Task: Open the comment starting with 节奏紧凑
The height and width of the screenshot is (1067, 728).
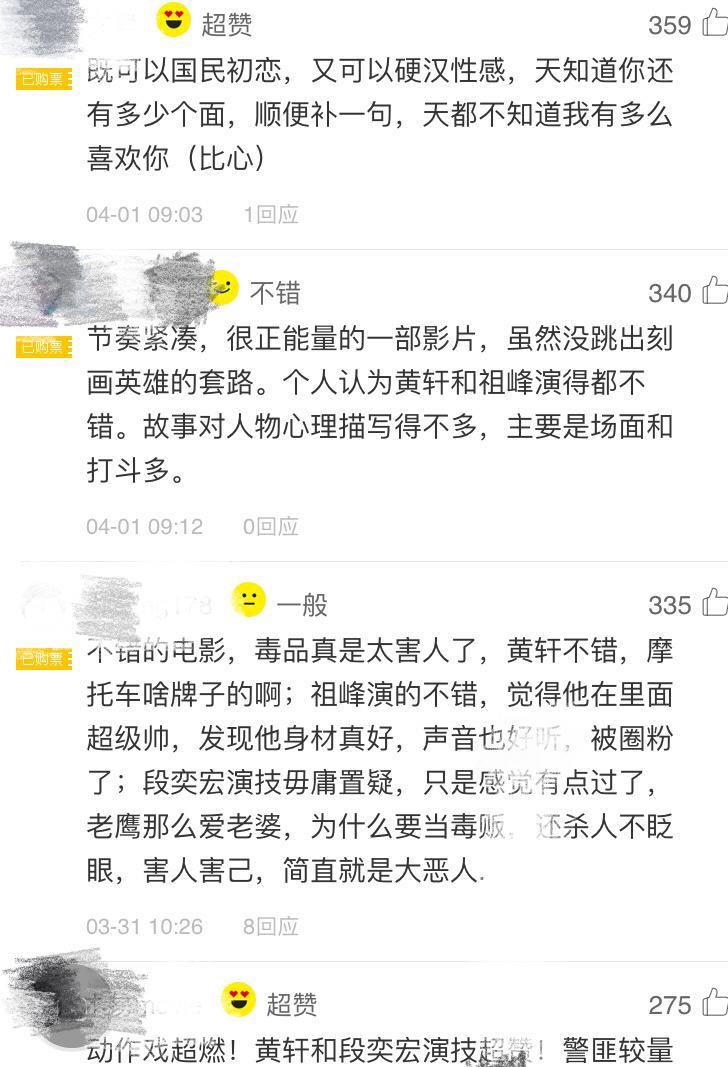Action: tap(380, 405)
